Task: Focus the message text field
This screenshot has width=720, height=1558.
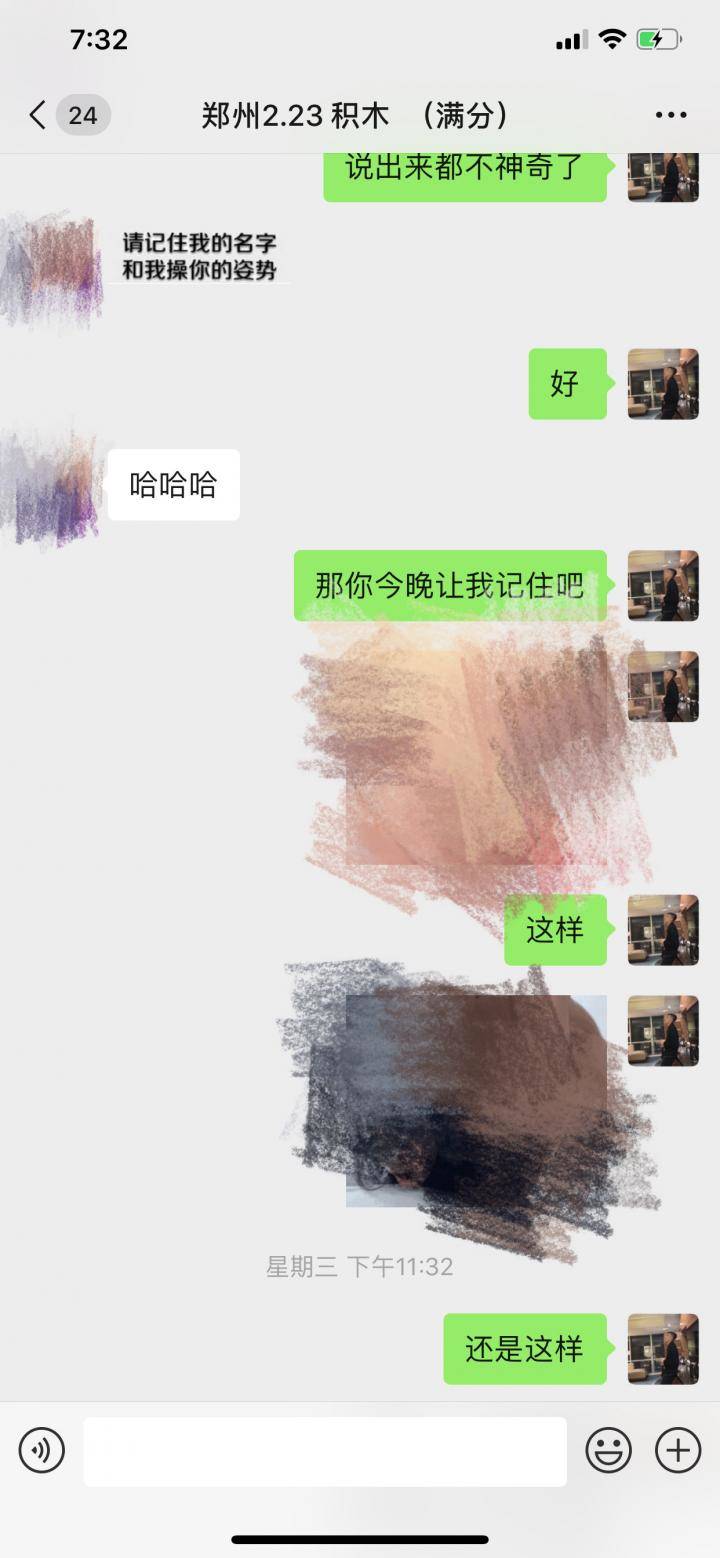Action: (325, 1451)
